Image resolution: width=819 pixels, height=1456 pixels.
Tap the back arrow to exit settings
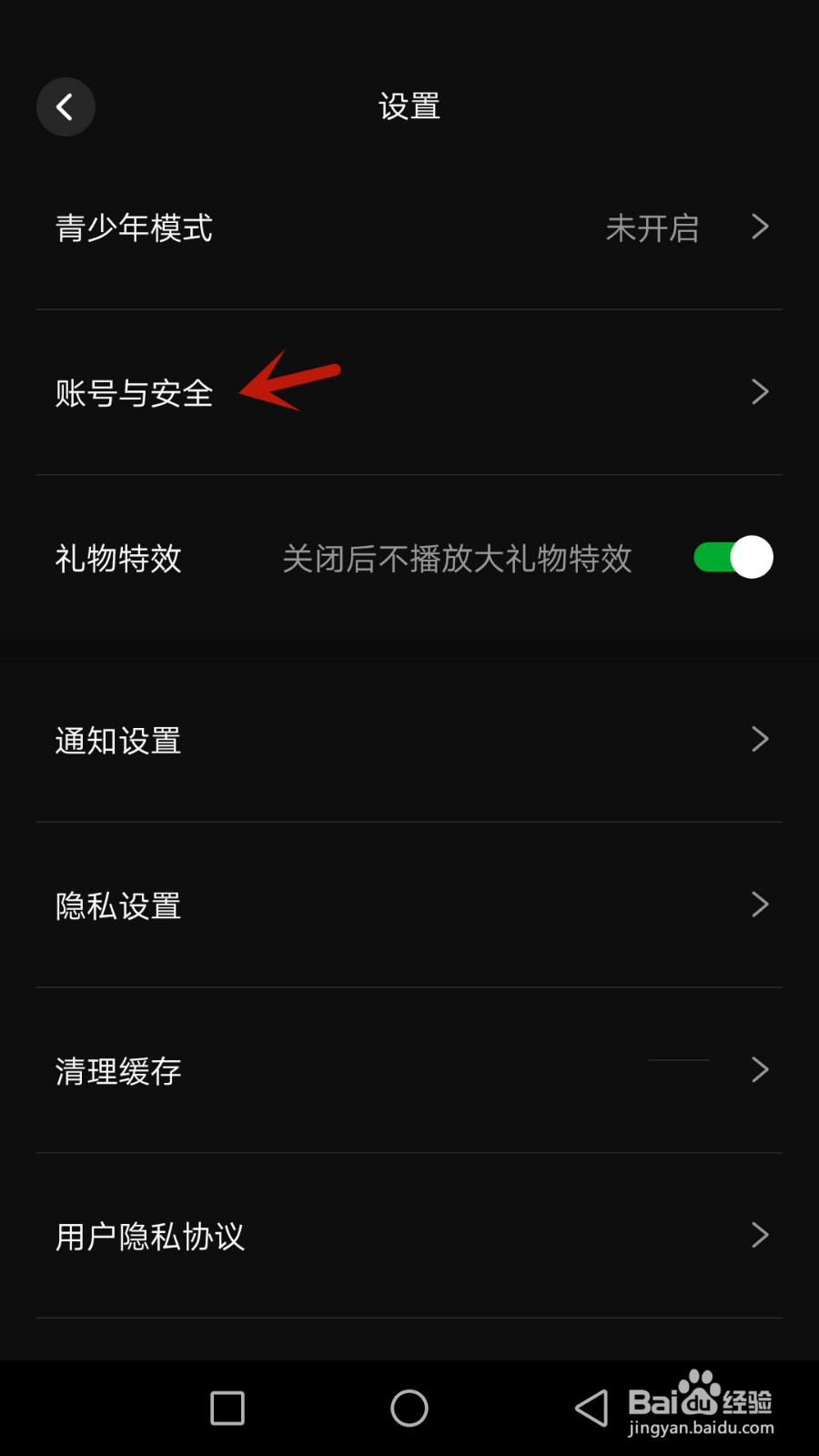point(65,106)
